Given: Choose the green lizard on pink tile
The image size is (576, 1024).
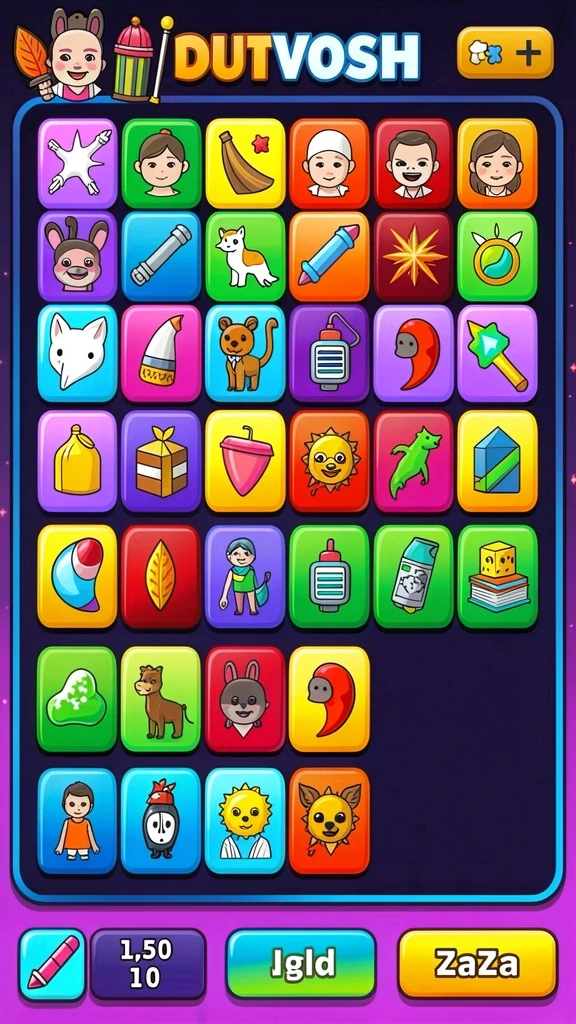Looking at the screenshot, I should (413, 461).
